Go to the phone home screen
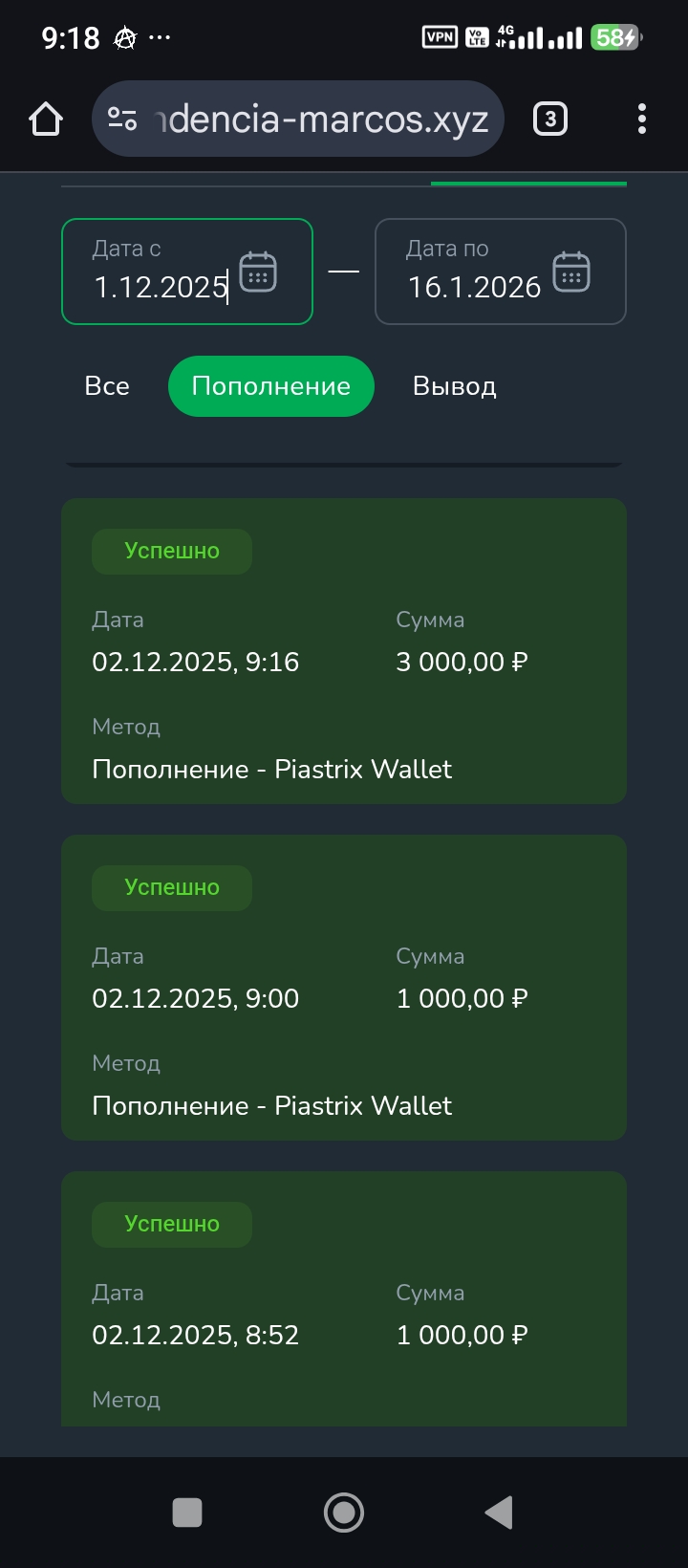 344,1513
